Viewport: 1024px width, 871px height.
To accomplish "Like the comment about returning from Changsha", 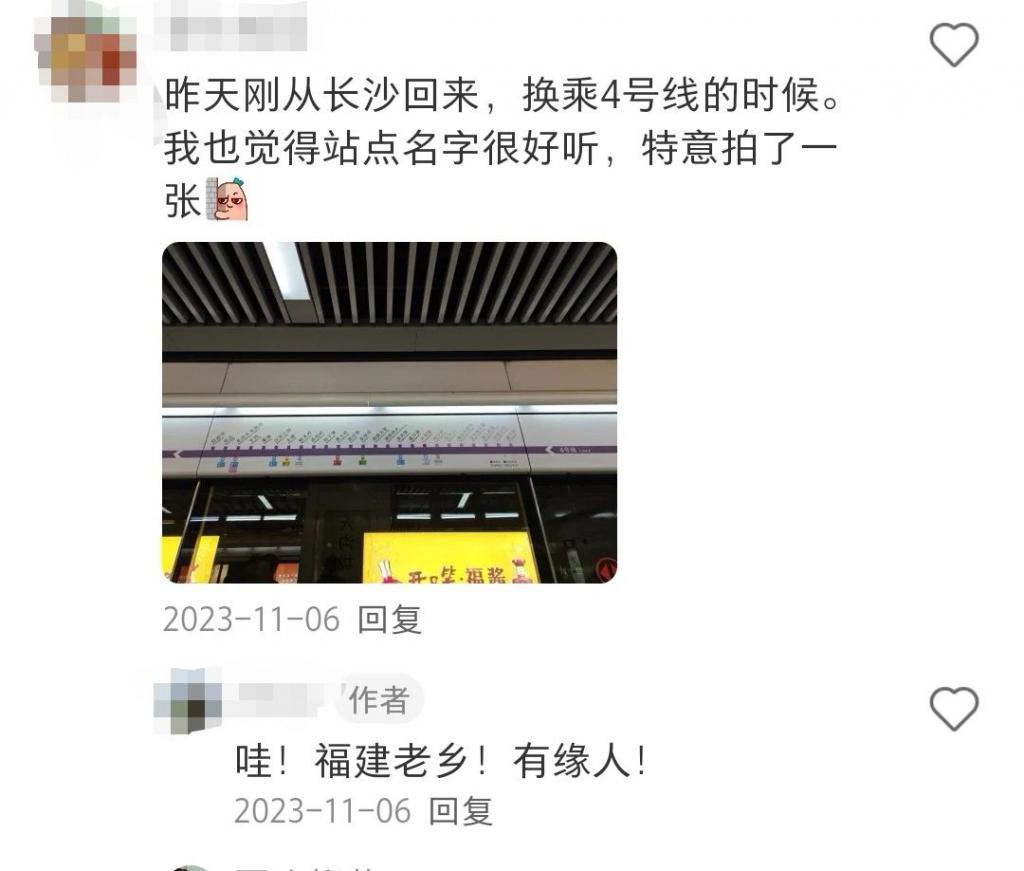I will pyautogui.click(x=953, y=45).
